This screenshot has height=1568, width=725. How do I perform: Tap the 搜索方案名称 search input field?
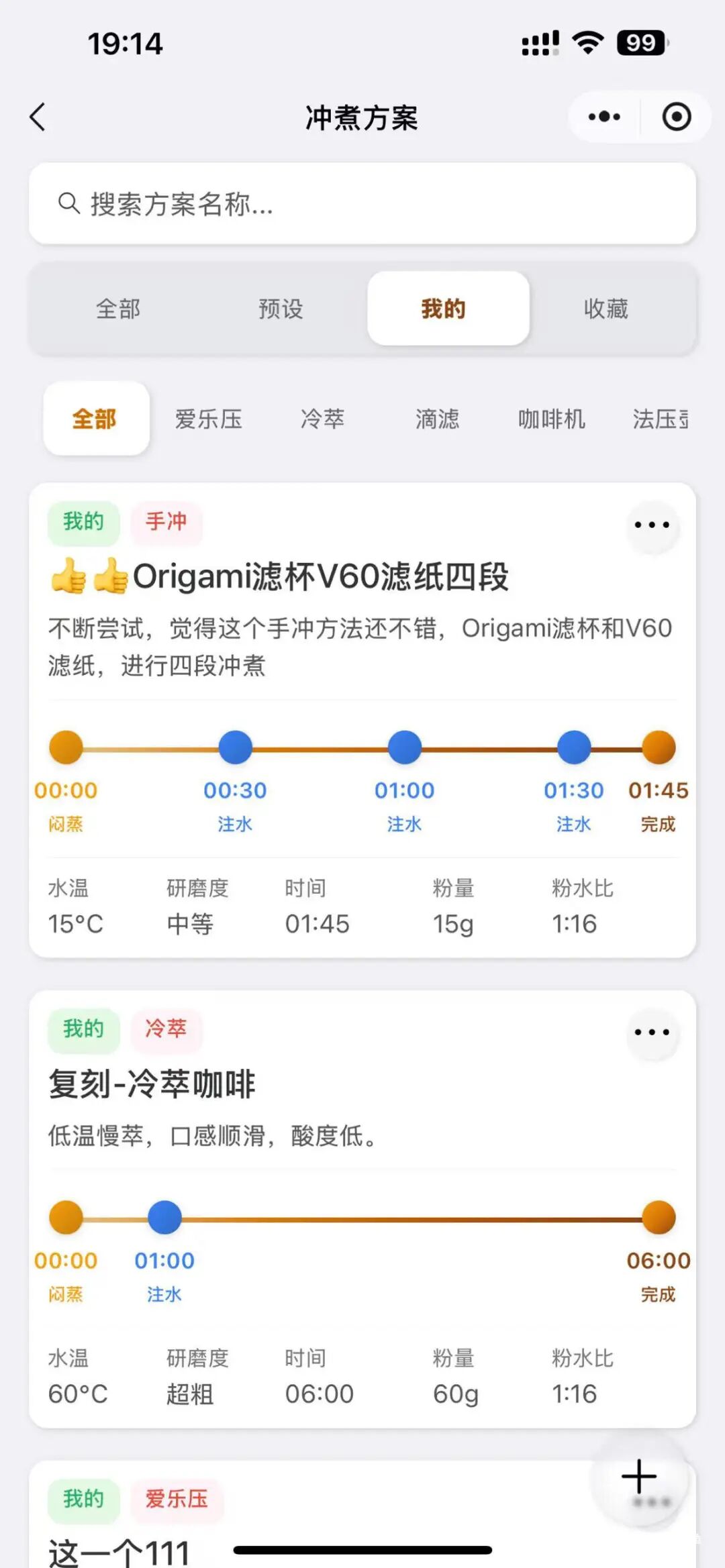coord(362,203)
